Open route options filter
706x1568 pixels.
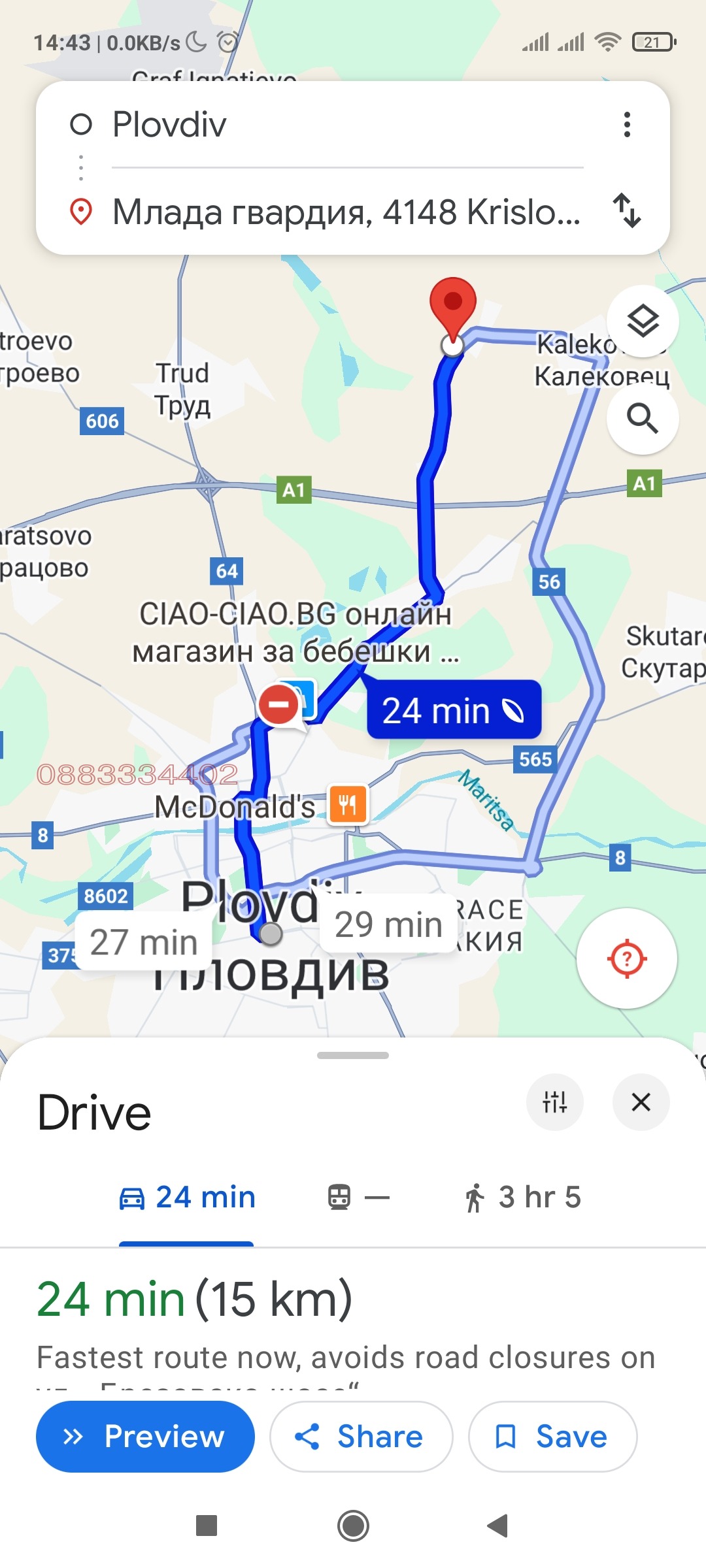[554, 1102]
